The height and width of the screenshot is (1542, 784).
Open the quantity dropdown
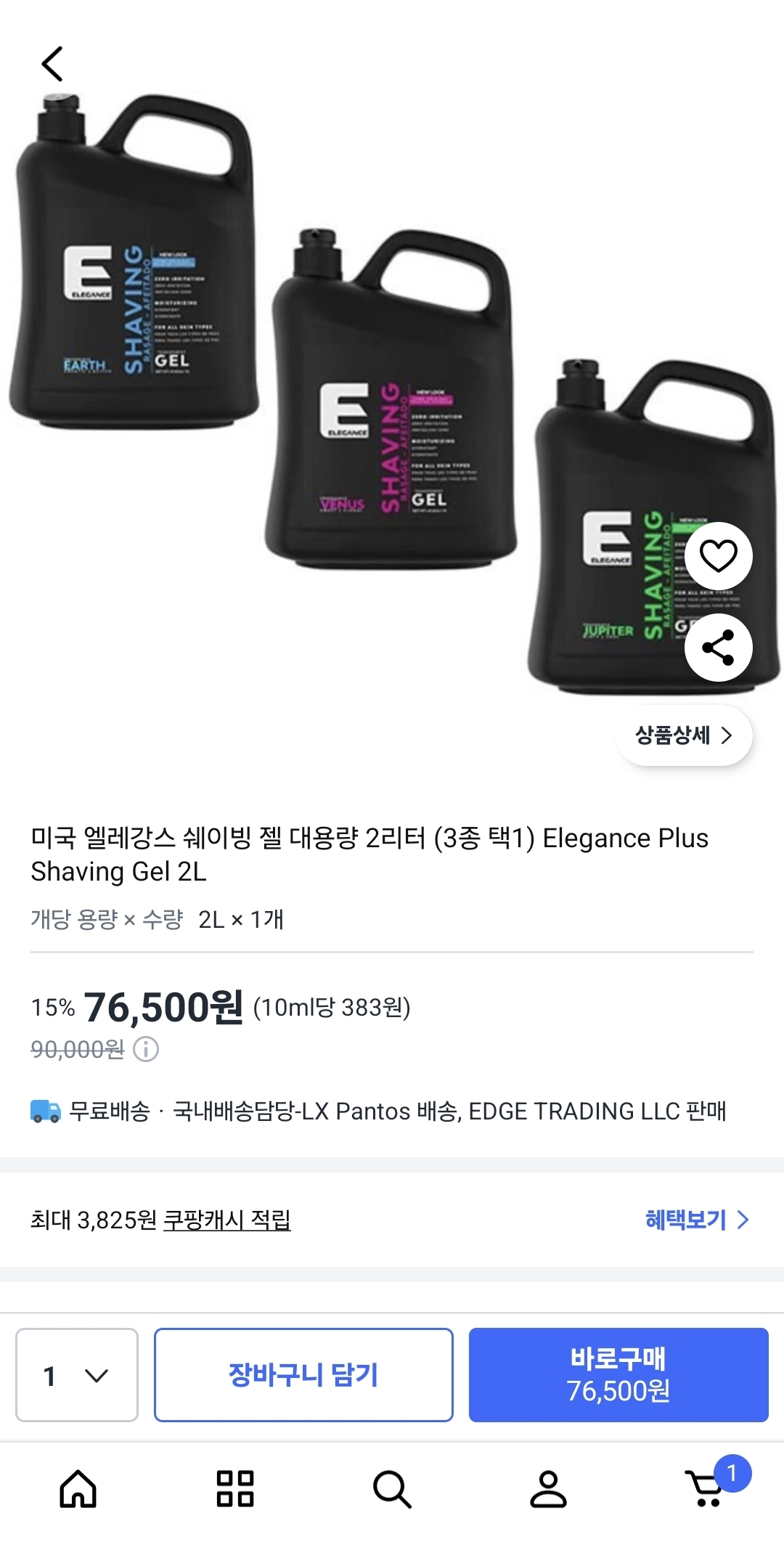[77, 1375]
